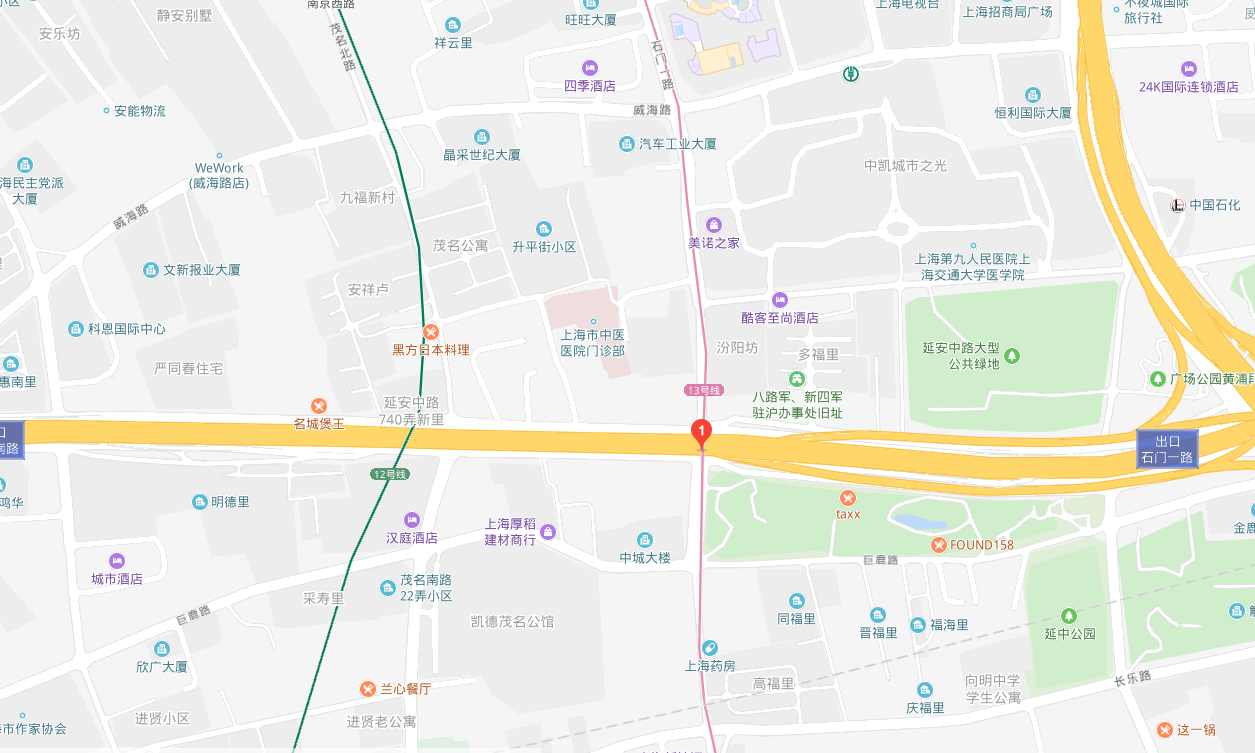Tap the red location marker numbered 1
Screen dimensions: 1255x753
tap(702, 433)
